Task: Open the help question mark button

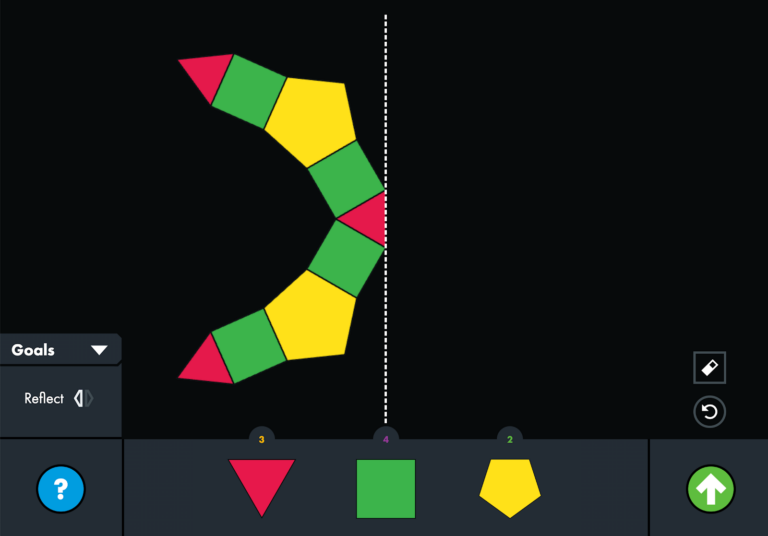Action: (61, 489)
